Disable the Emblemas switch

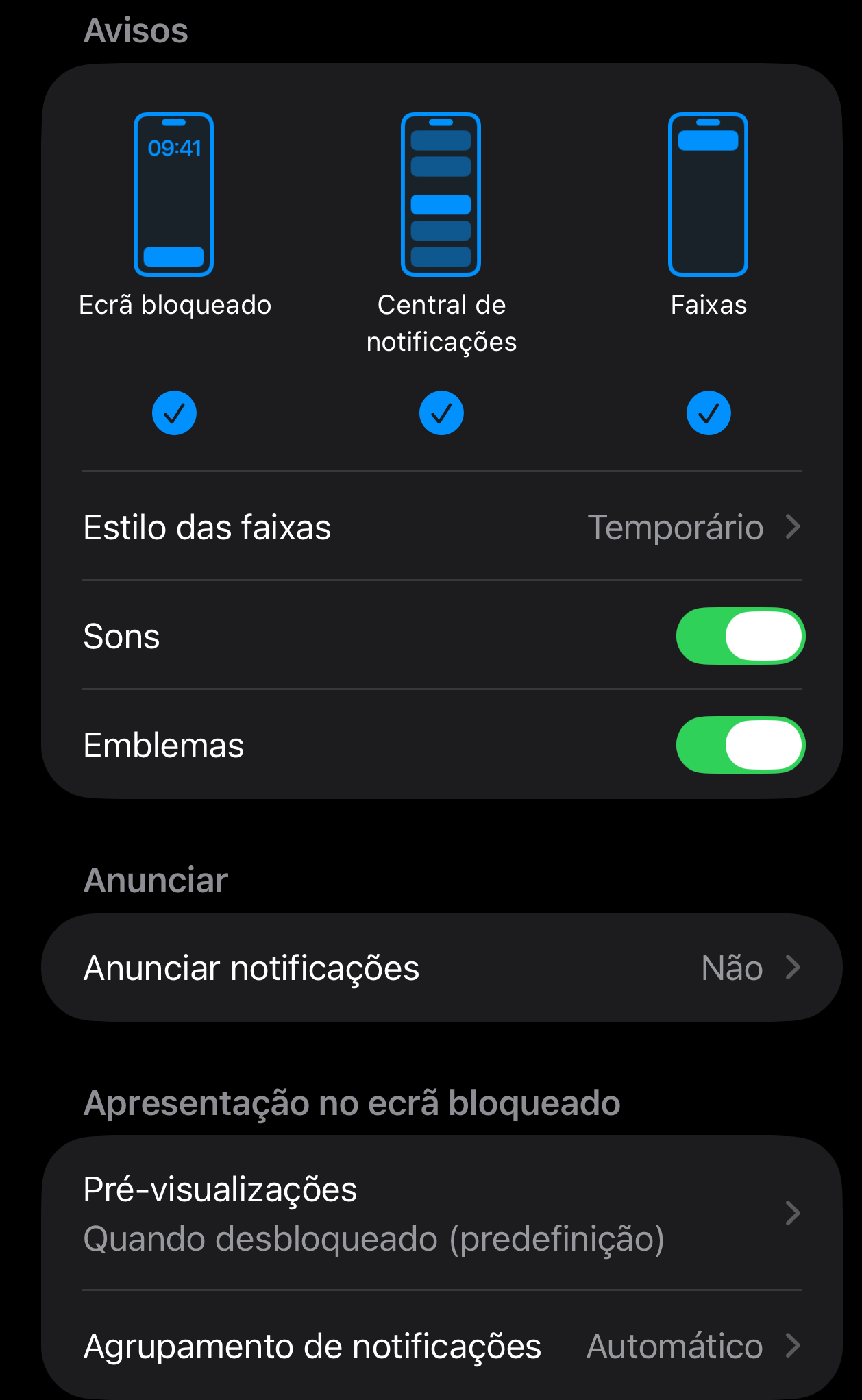point(740,745)
